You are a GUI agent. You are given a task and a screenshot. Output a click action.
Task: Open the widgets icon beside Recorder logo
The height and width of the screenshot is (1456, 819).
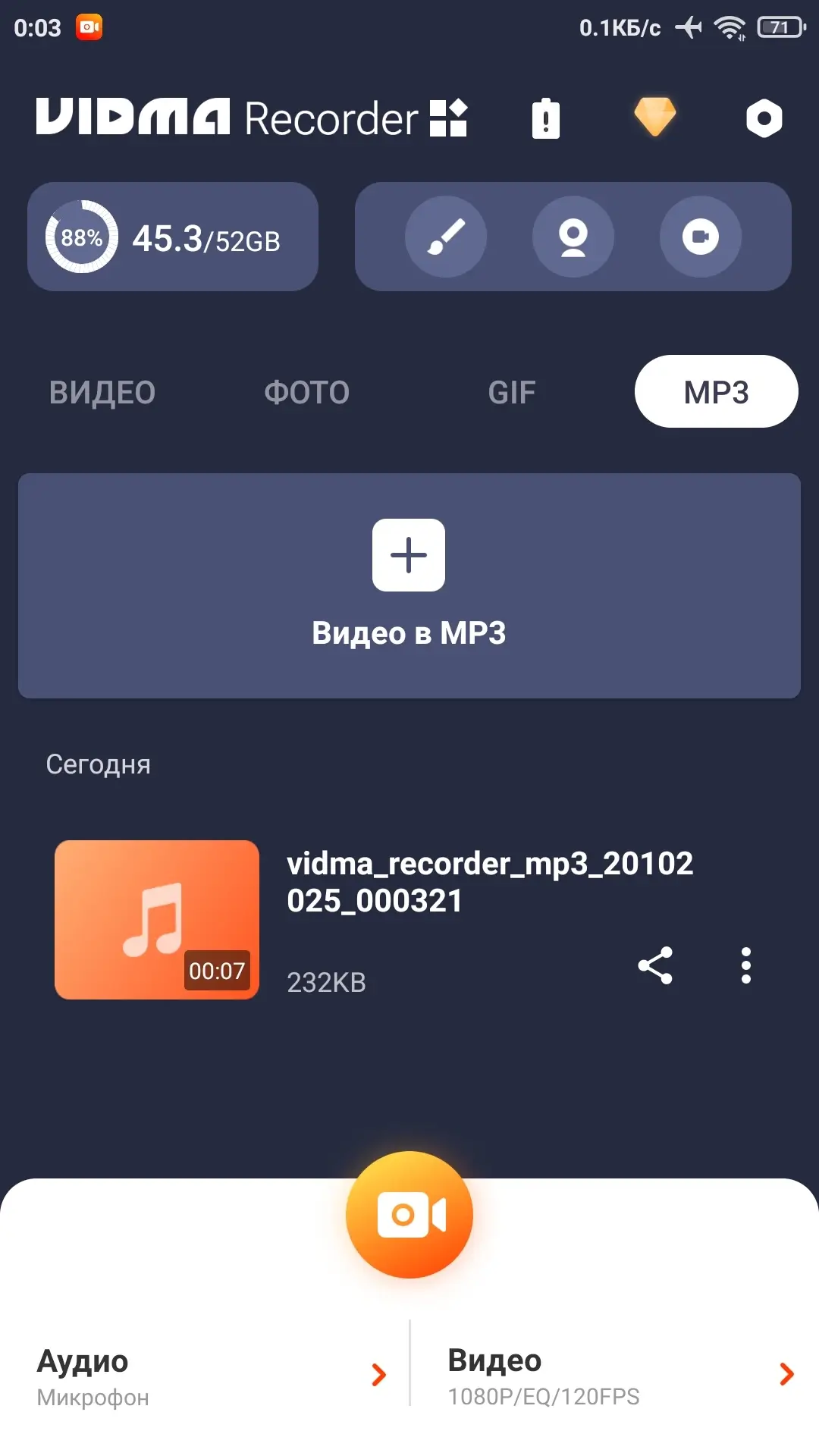(448, 118)
